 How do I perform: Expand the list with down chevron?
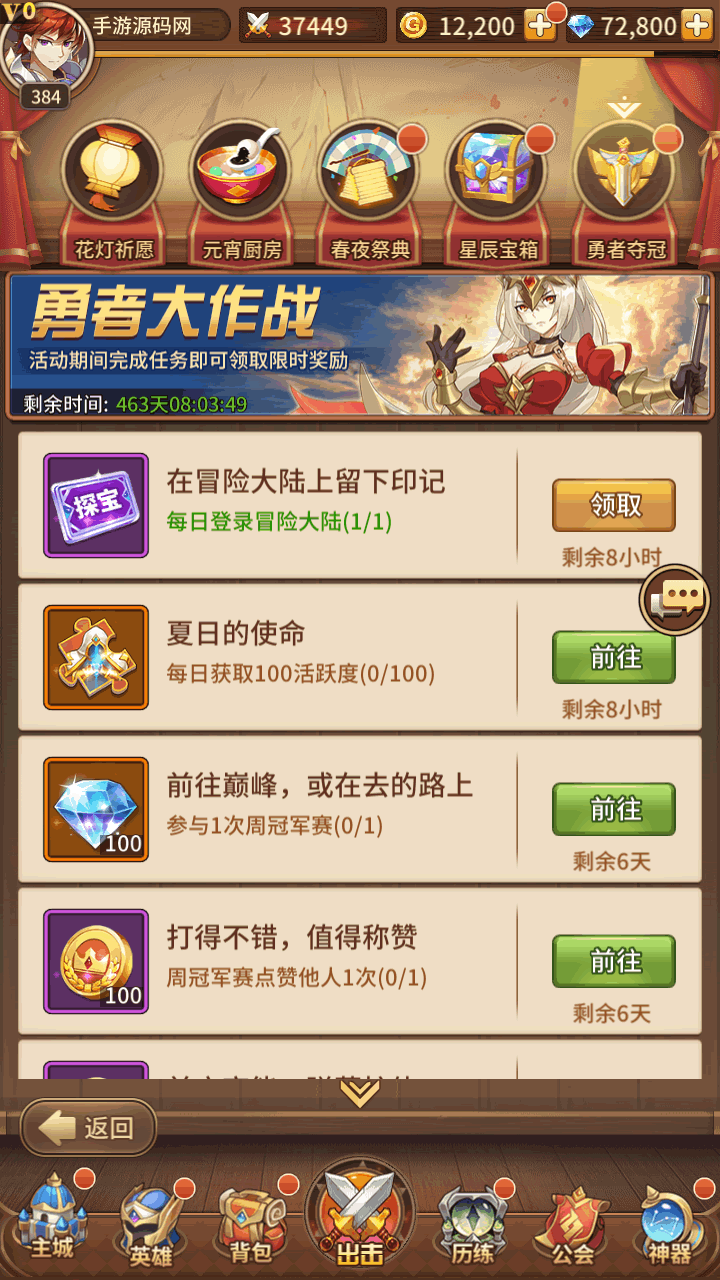tap(359, 1093)
